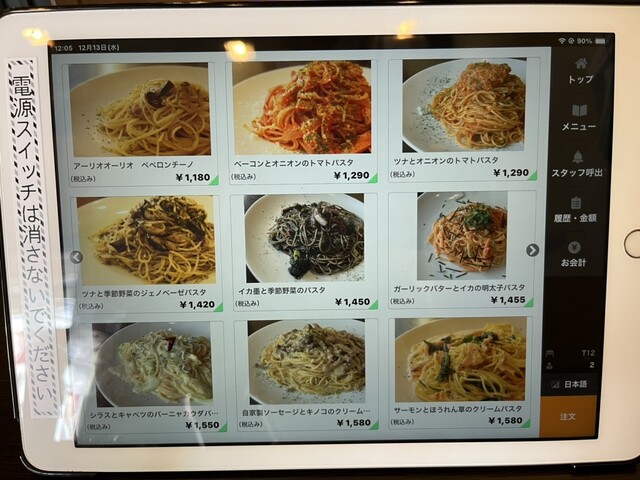Screen dimensions: 640x480
Task: Open the メニュー section
Action: point(578,117)
